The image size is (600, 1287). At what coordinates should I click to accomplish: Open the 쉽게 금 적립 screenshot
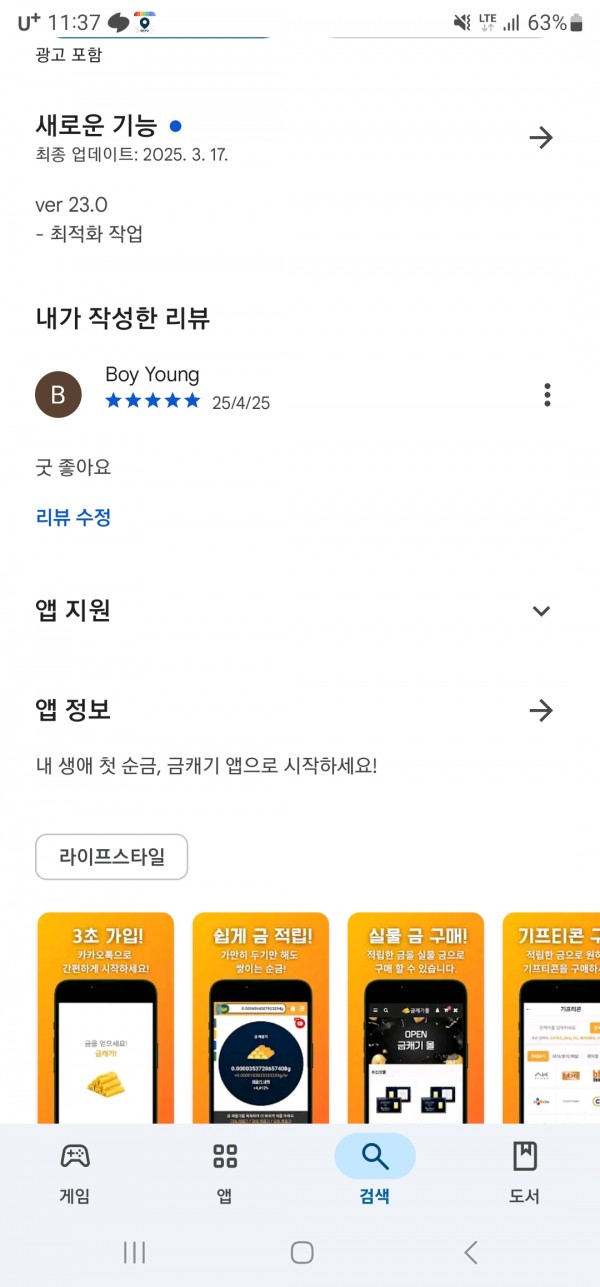coord(261,1018)
